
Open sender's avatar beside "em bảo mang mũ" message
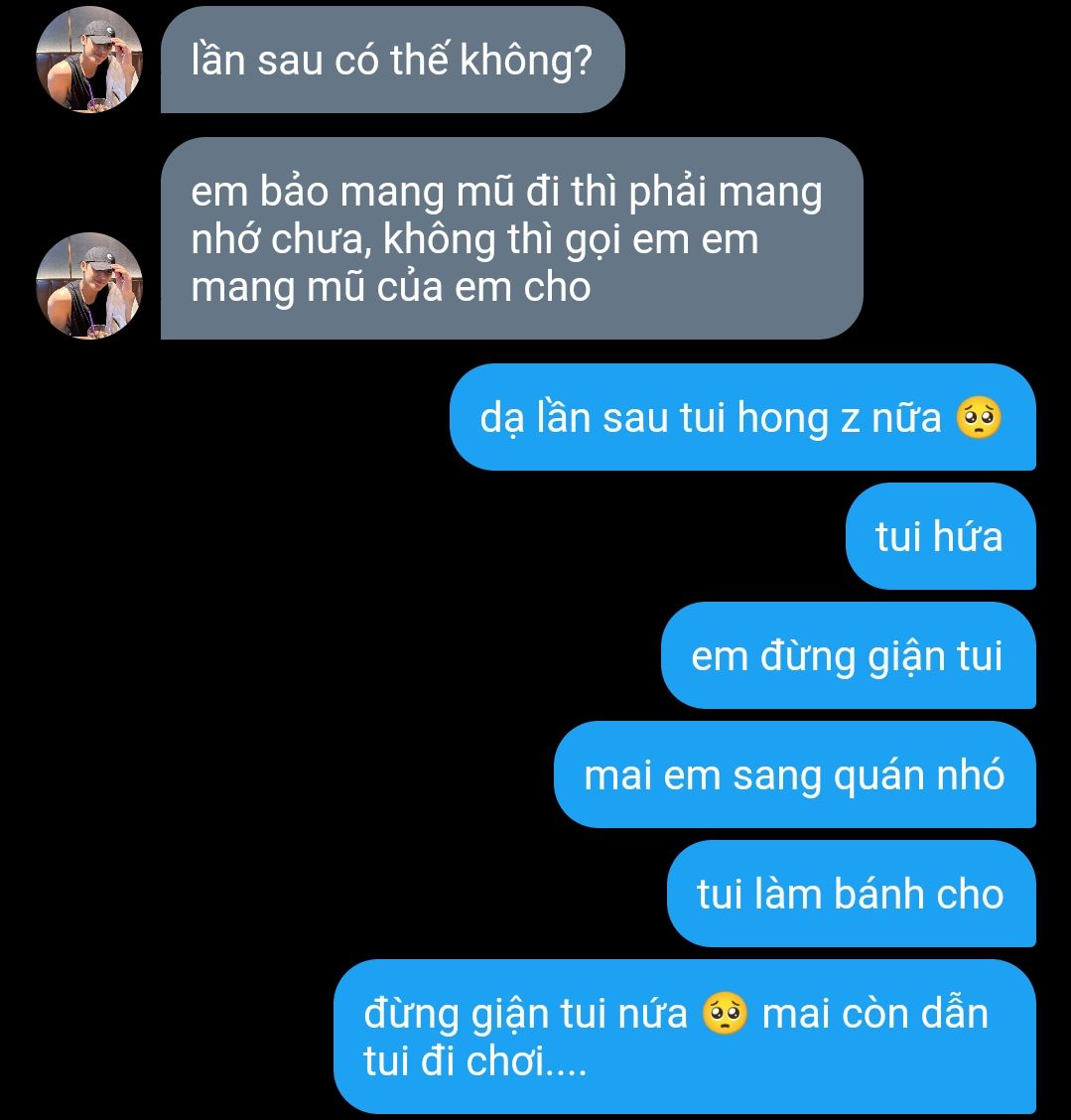coord(89,286)
